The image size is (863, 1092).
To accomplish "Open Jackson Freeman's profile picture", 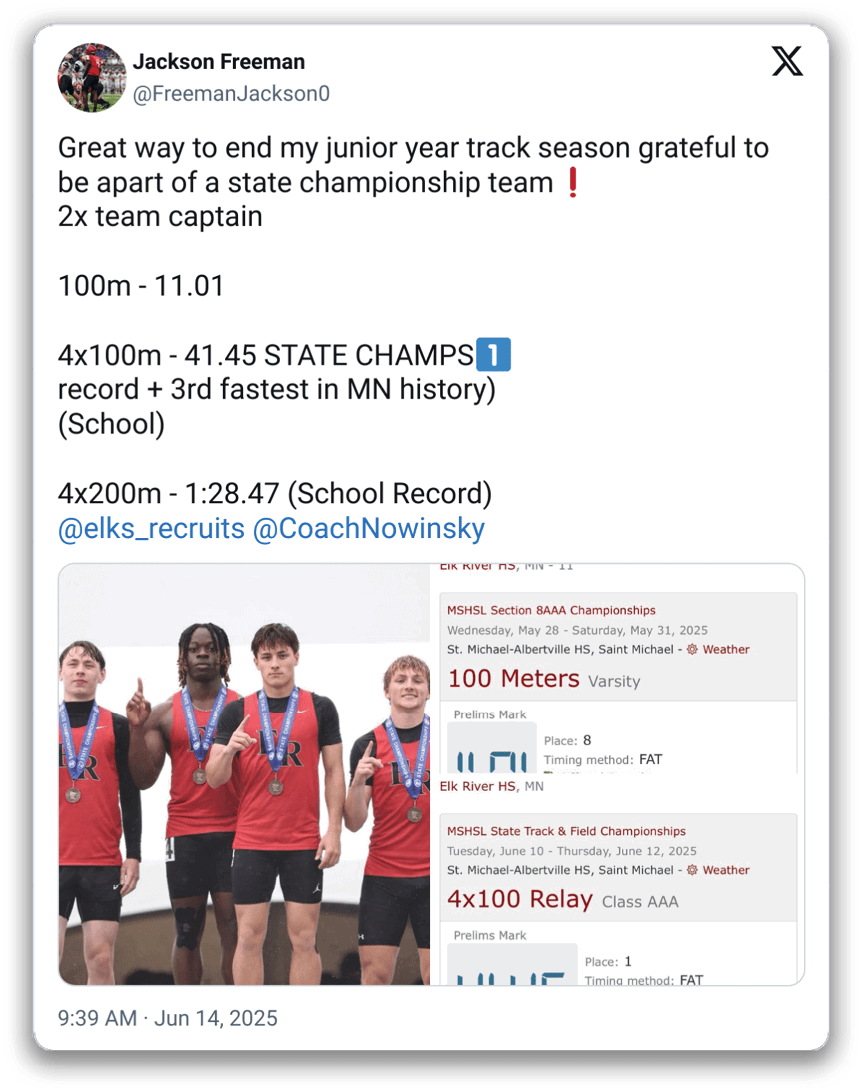I will pyautogui.click(x=92, y=77).
